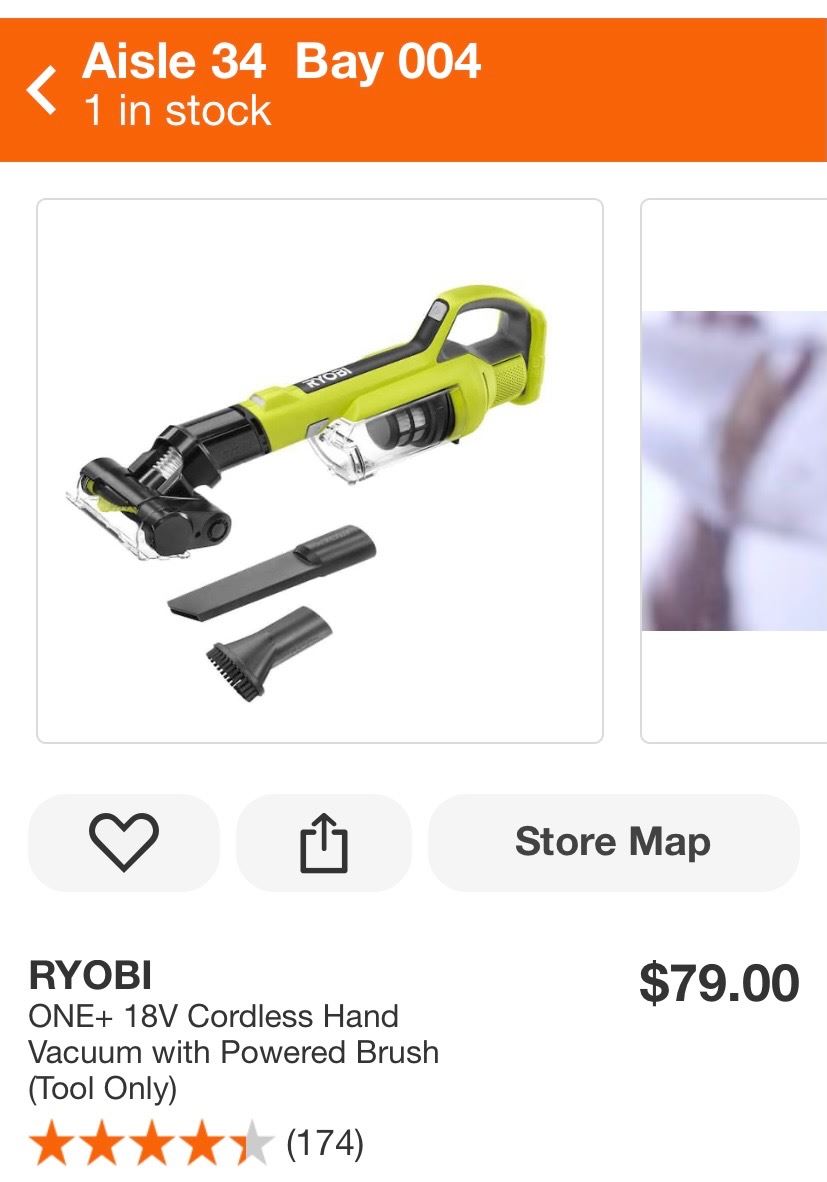The image size is (827, 1182).
Task: Go back using the header arrow
Action: coord(42,90)
